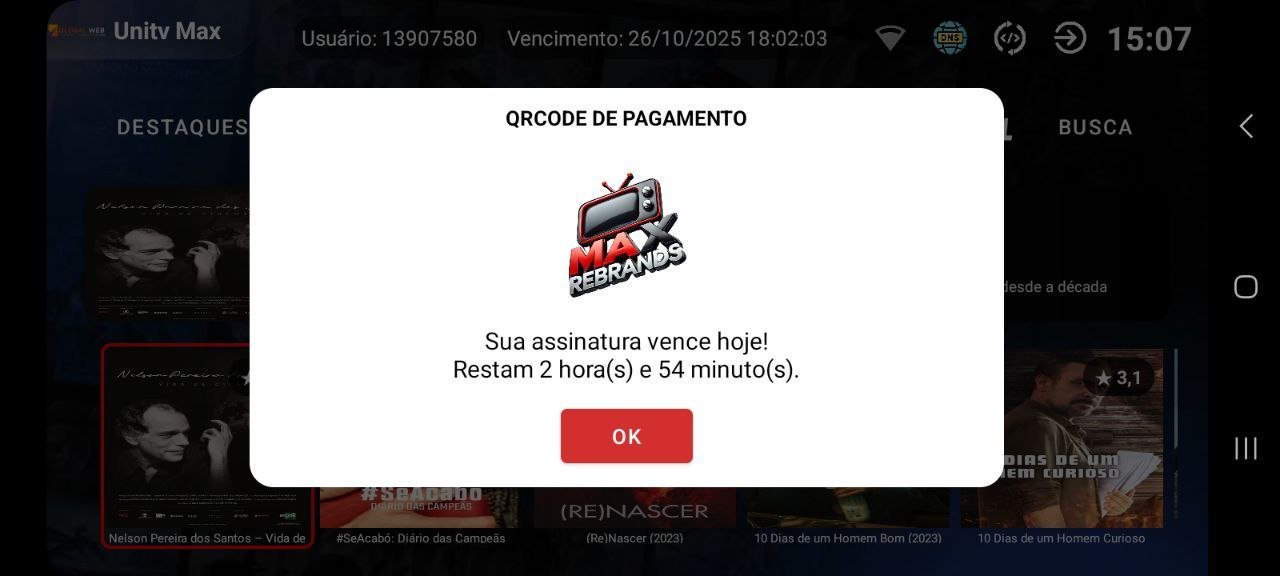Screen dimensions: 1280x576
Task: Switch to the Busca tab
Action: 1095,127
